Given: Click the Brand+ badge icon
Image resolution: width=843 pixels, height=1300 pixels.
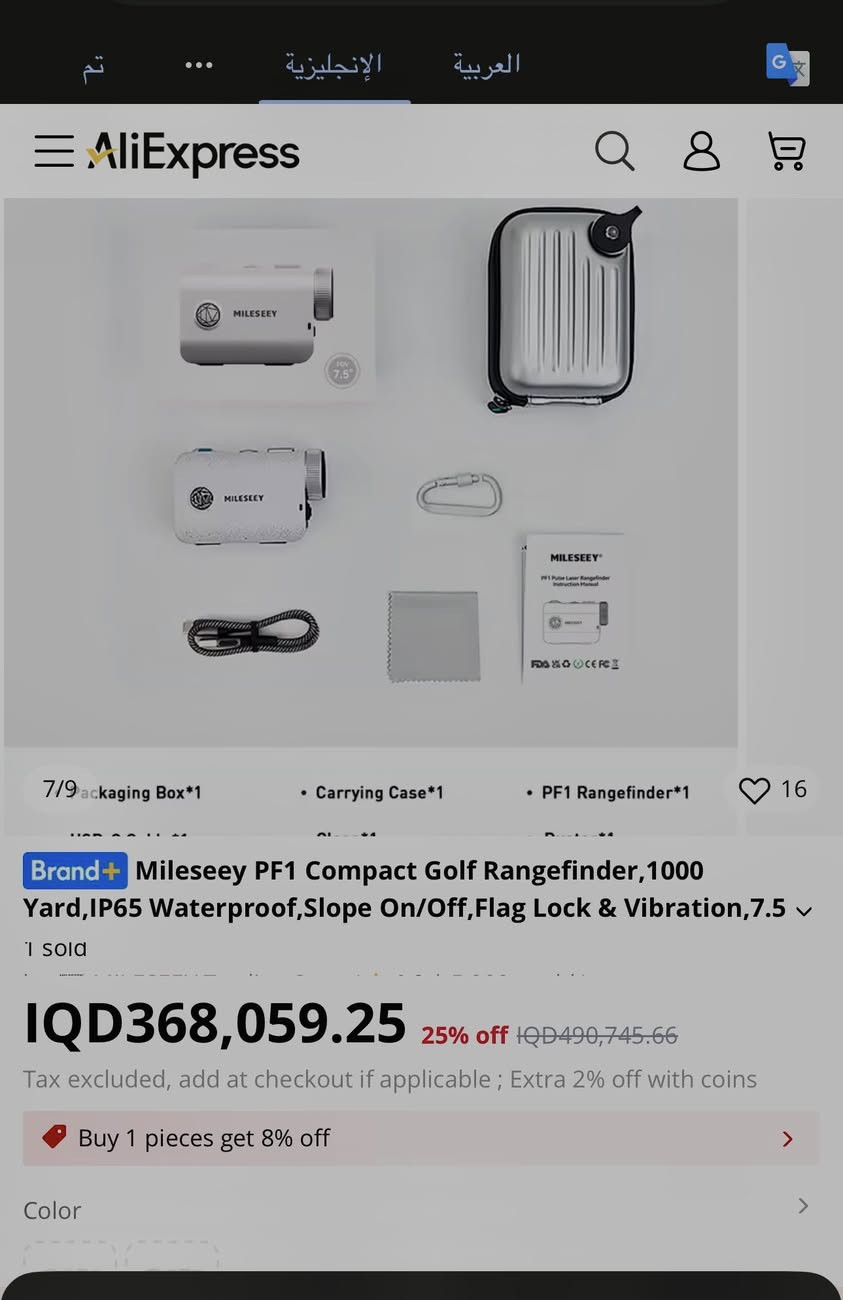Looking at the screenshot, I should coord(75,870).
